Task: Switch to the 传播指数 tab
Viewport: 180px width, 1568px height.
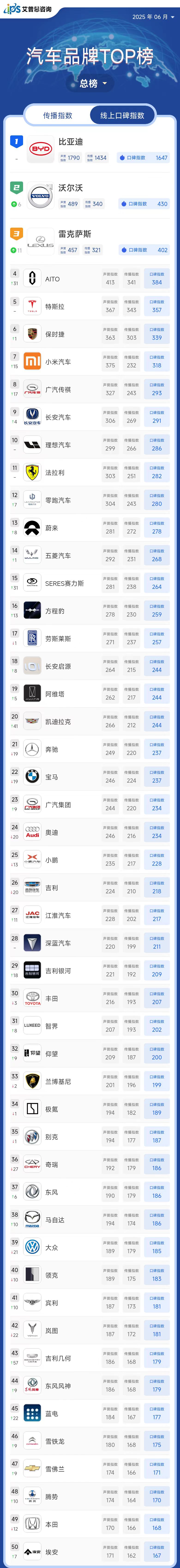Action: point(58,115)
